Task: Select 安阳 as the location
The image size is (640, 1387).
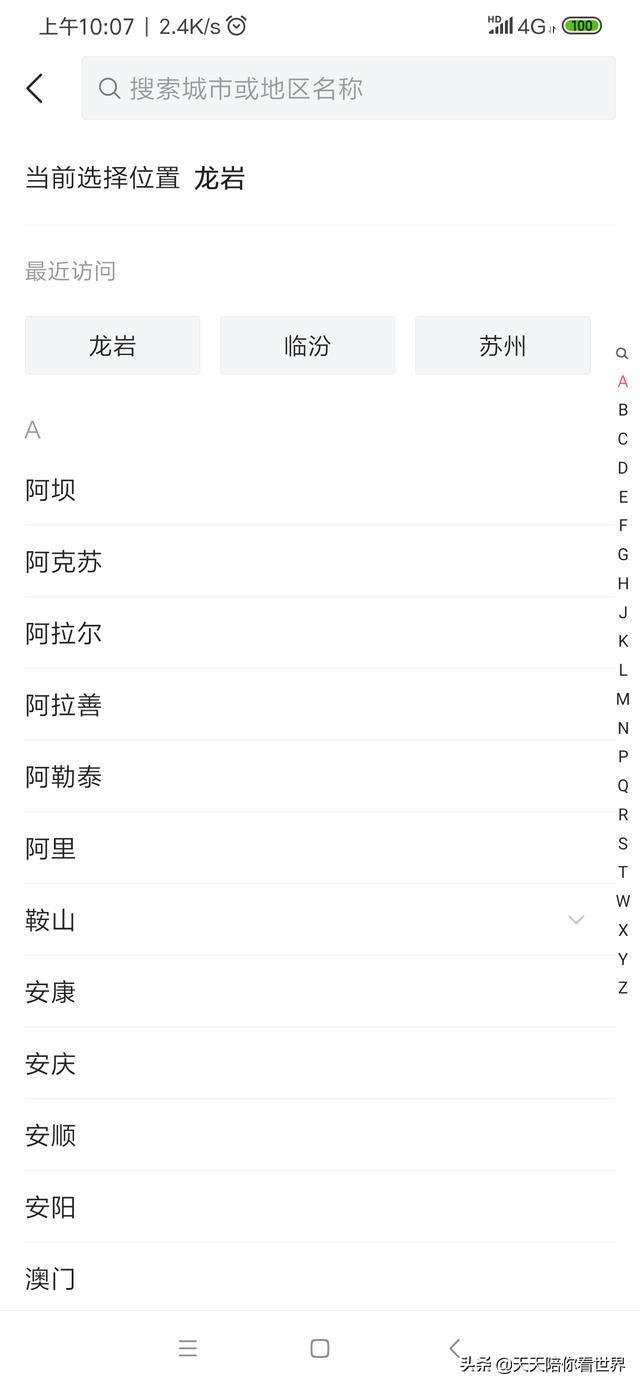Action: click(320, 1207)
